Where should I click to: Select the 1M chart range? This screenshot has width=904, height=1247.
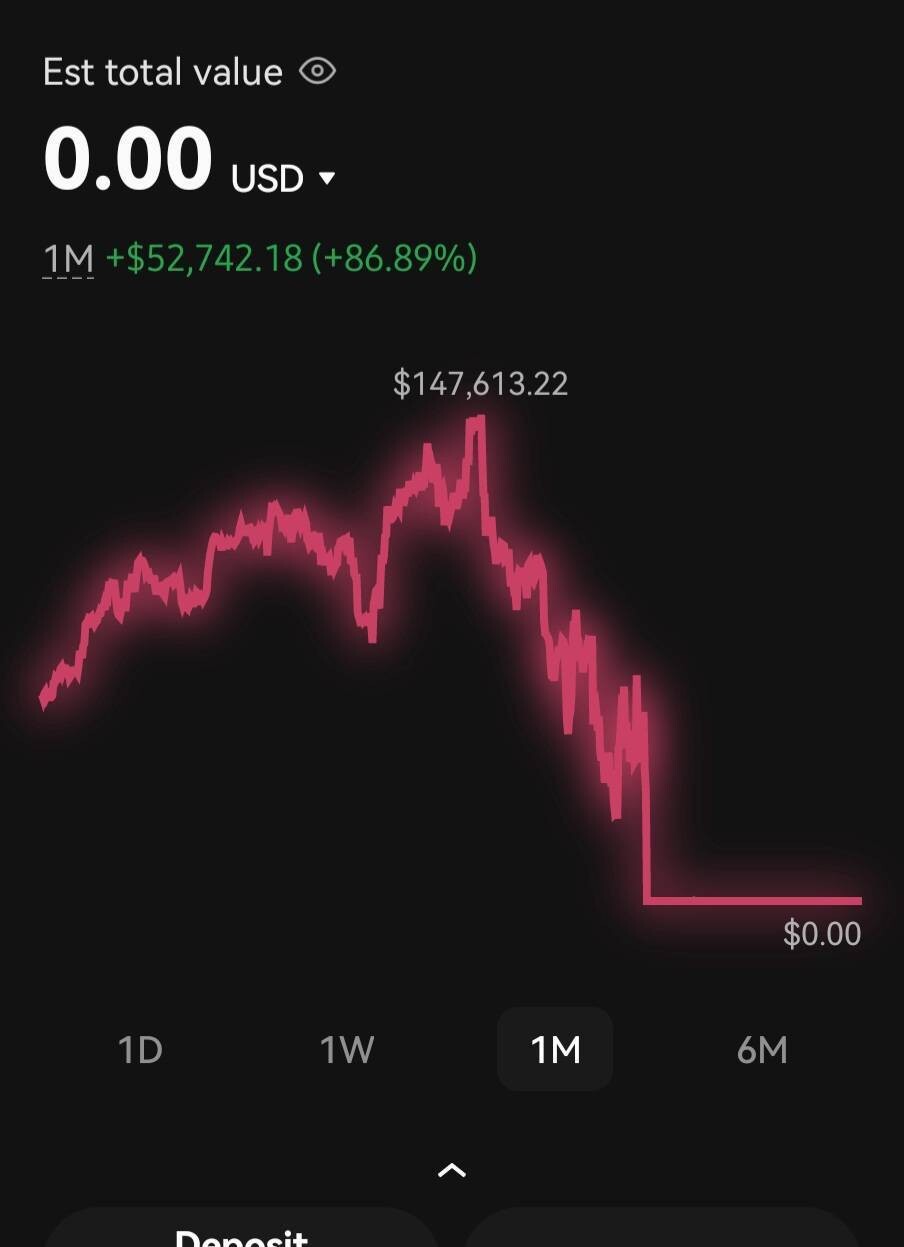click(x=555, y=1050)
